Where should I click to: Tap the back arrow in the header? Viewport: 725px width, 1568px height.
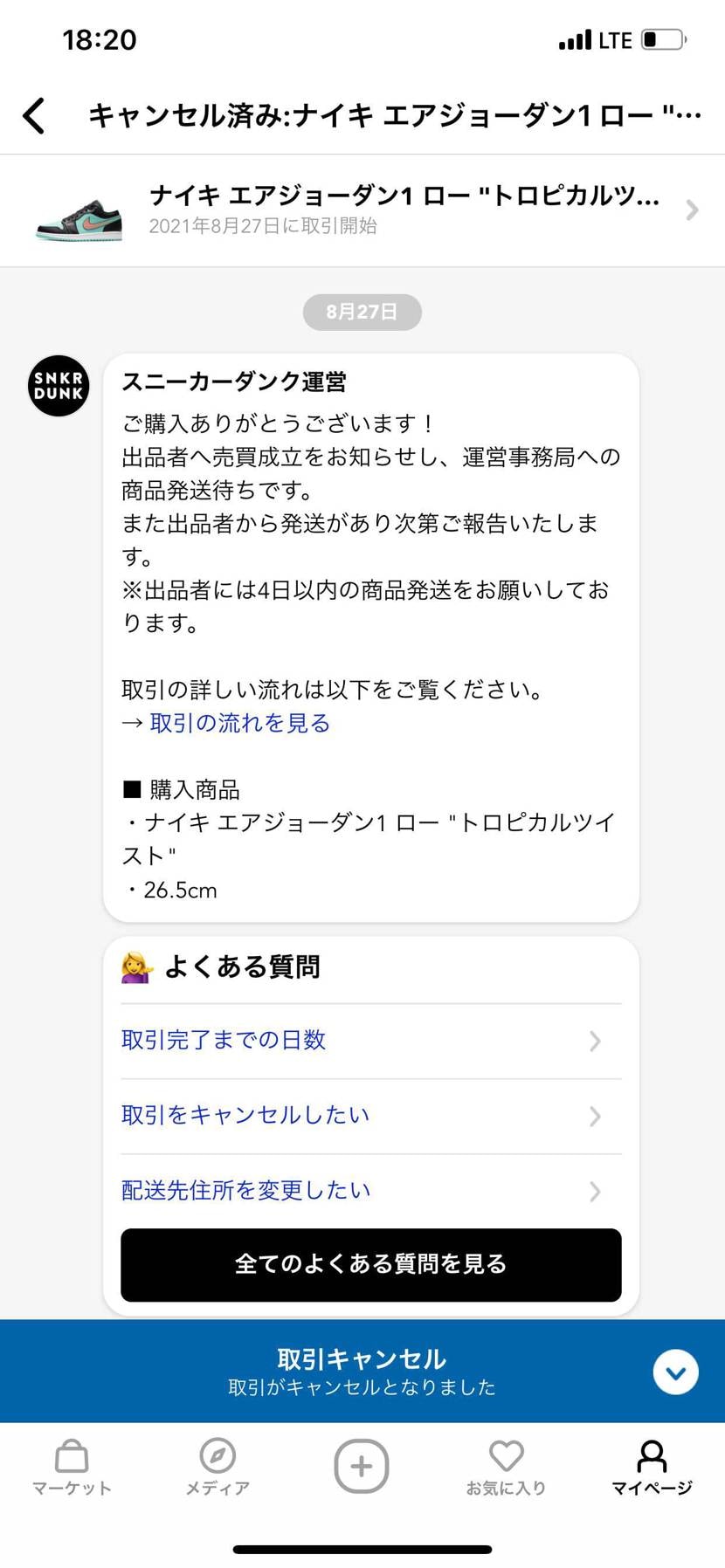33,114
